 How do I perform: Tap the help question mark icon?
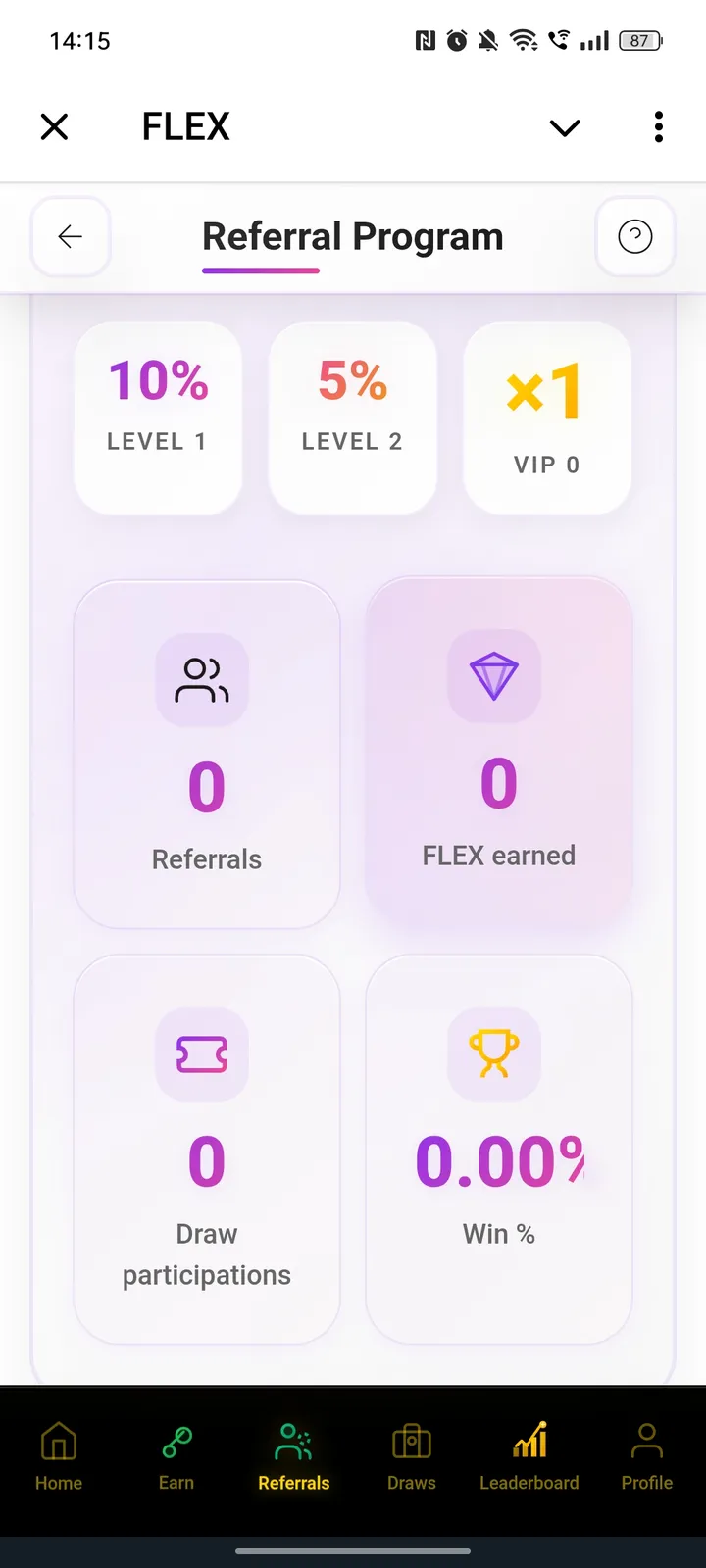[x=635, y=236]
